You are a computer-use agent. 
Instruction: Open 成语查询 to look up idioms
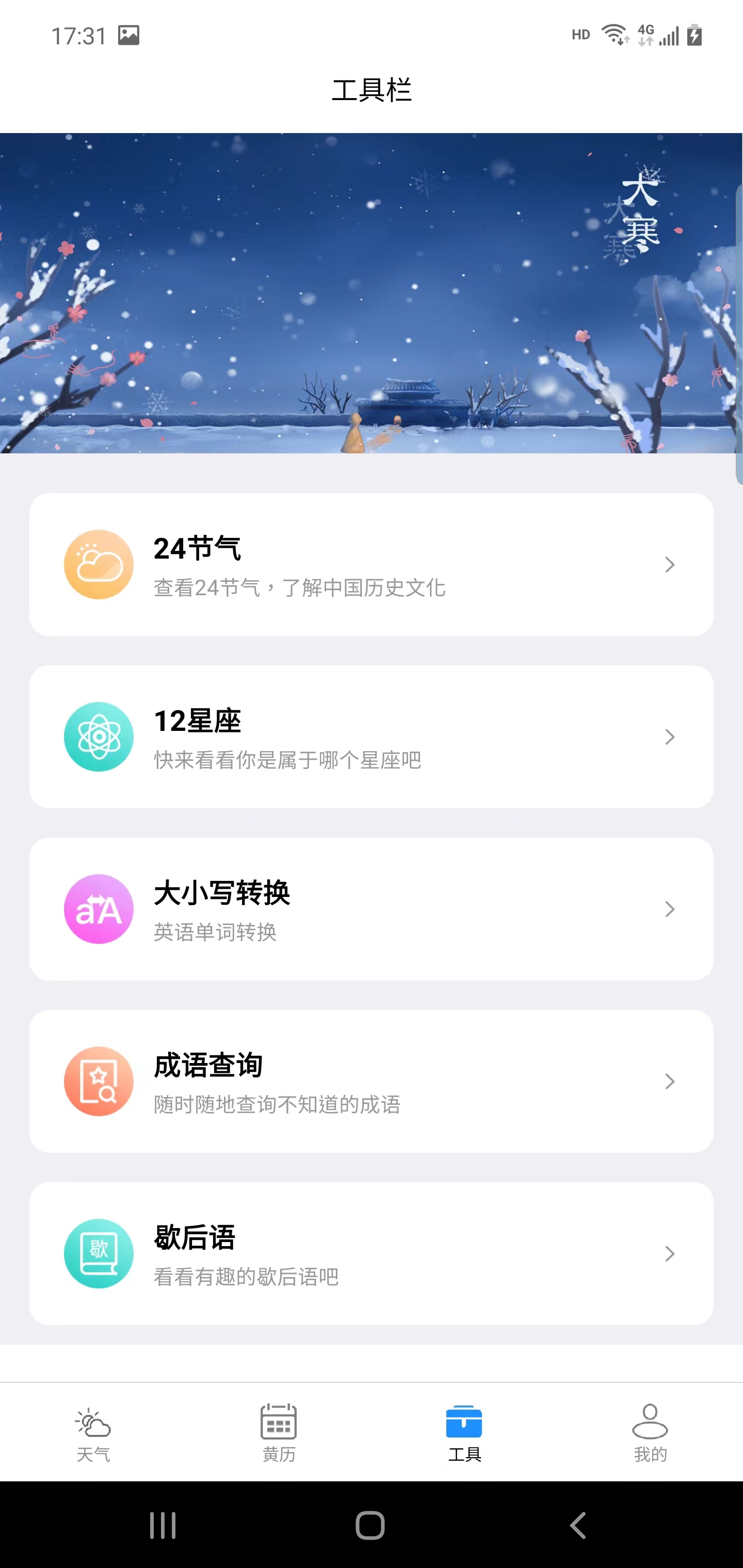tap(372, 1081)
